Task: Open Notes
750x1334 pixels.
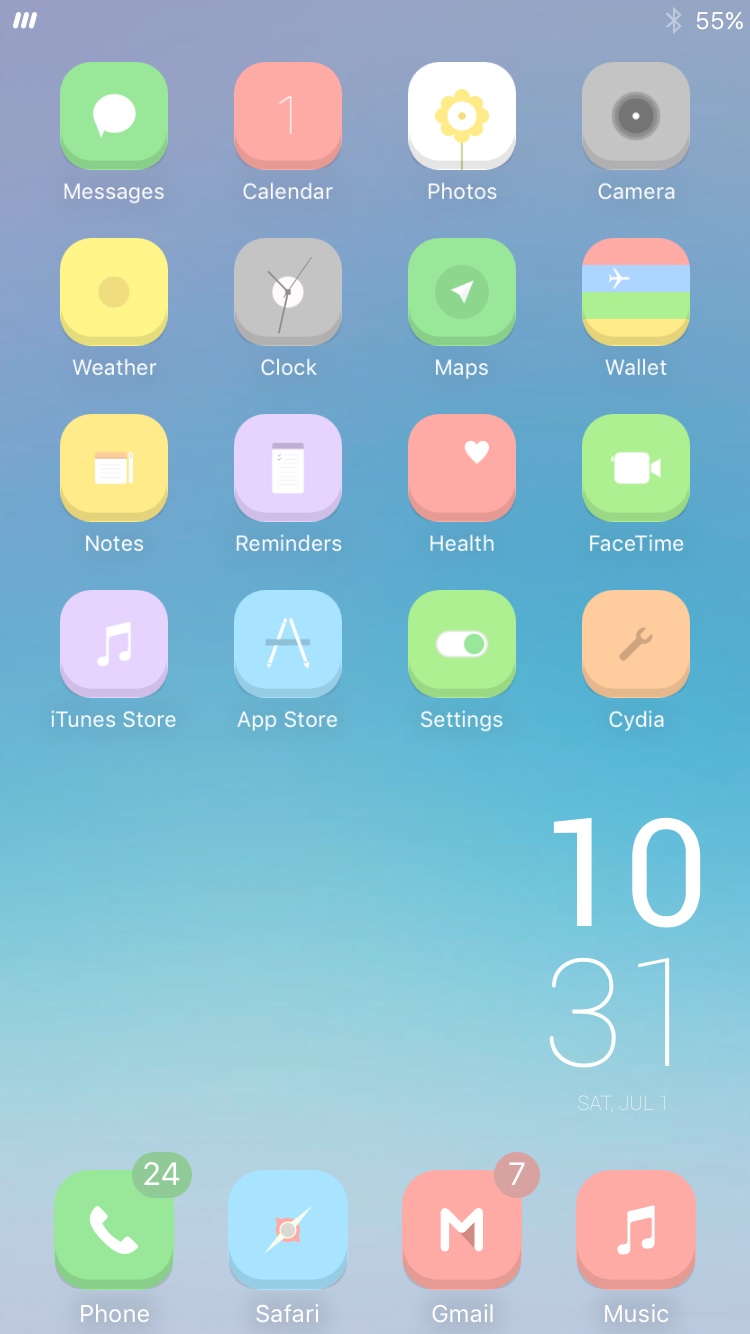Action: [114, 468]
